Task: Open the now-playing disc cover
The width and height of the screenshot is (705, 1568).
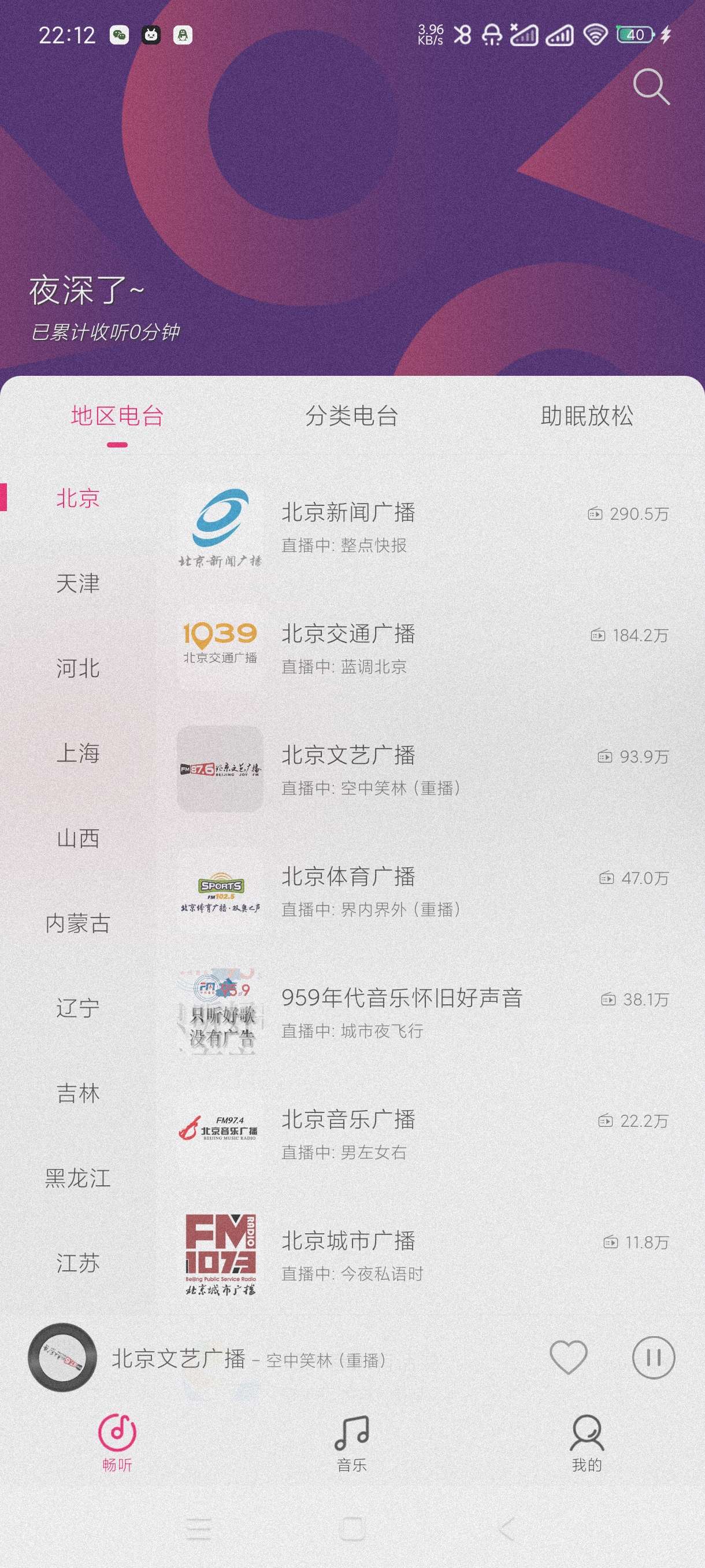Action: [x=62, y=1358]
